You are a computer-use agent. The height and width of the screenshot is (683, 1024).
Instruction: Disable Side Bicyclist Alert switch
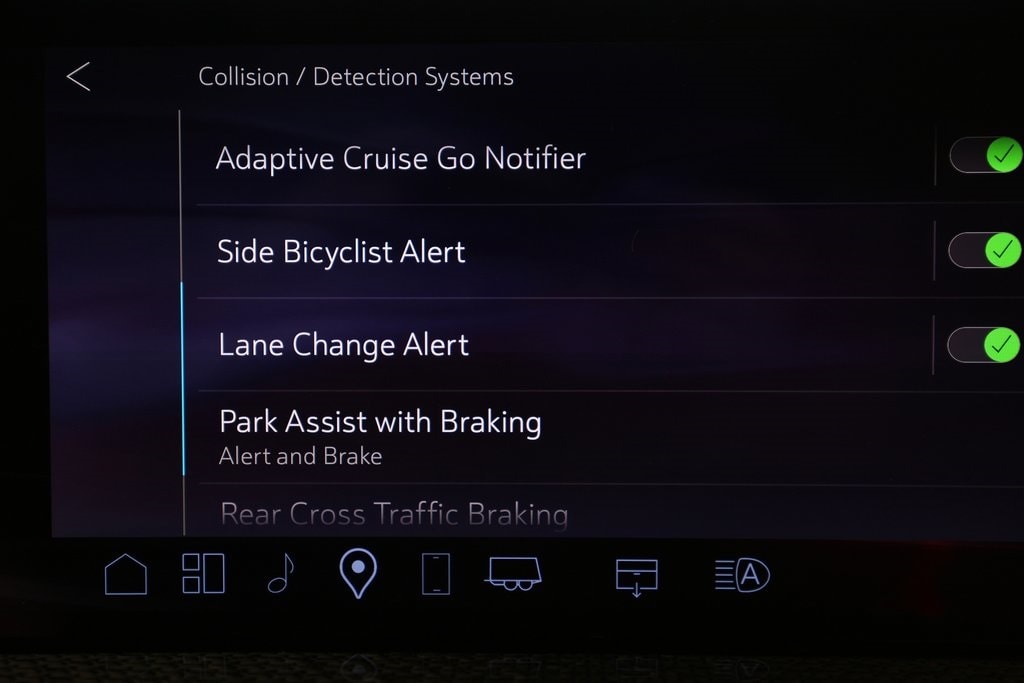984,250
